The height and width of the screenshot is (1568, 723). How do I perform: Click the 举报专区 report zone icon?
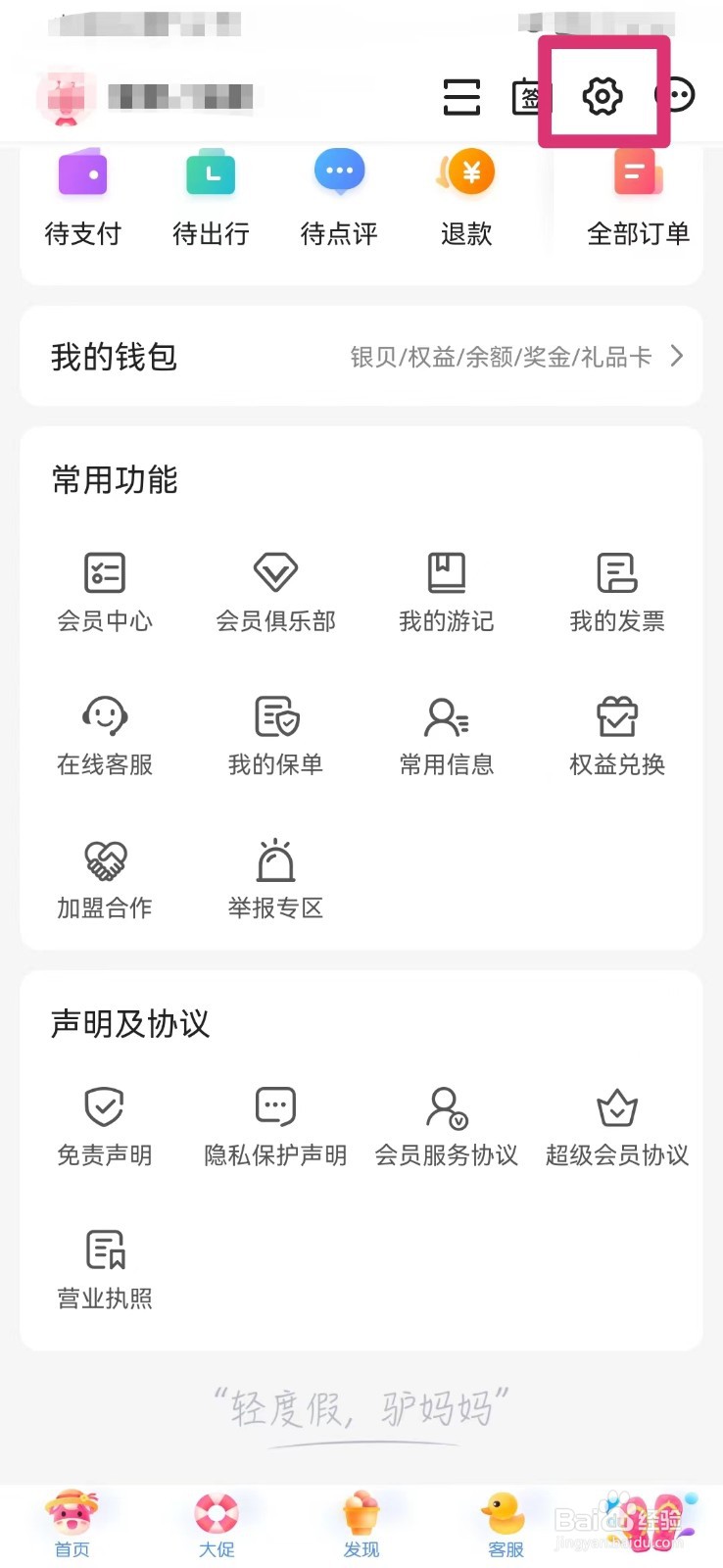pyautogui.click(x=275, y=875)
